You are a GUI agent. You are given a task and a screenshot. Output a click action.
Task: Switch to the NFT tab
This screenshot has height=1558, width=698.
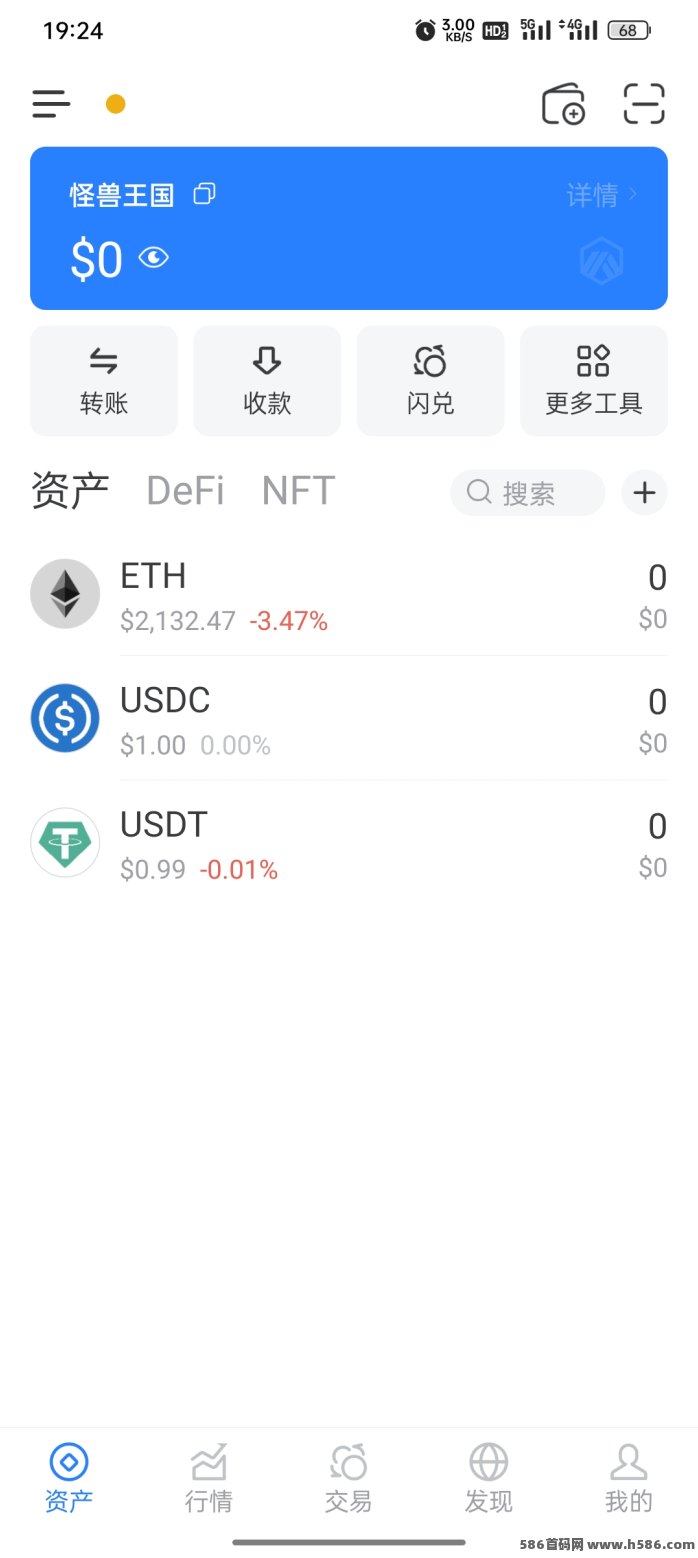coord(298,491)
